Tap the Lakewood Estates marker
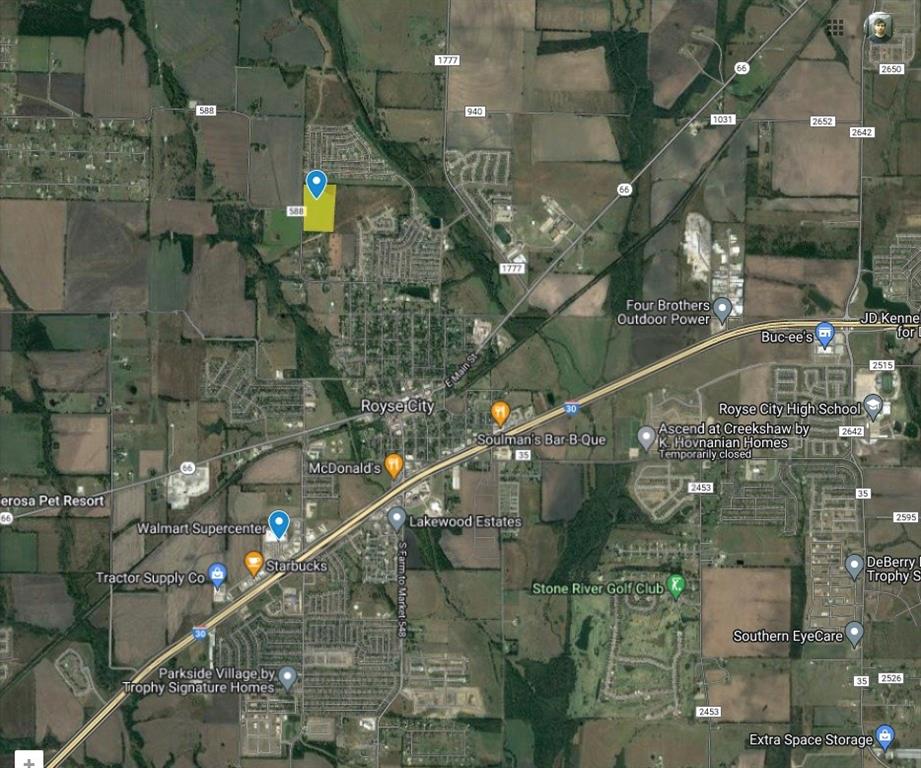Image resolution: width=921 pixels, height=768 pixels. [397, 518]
